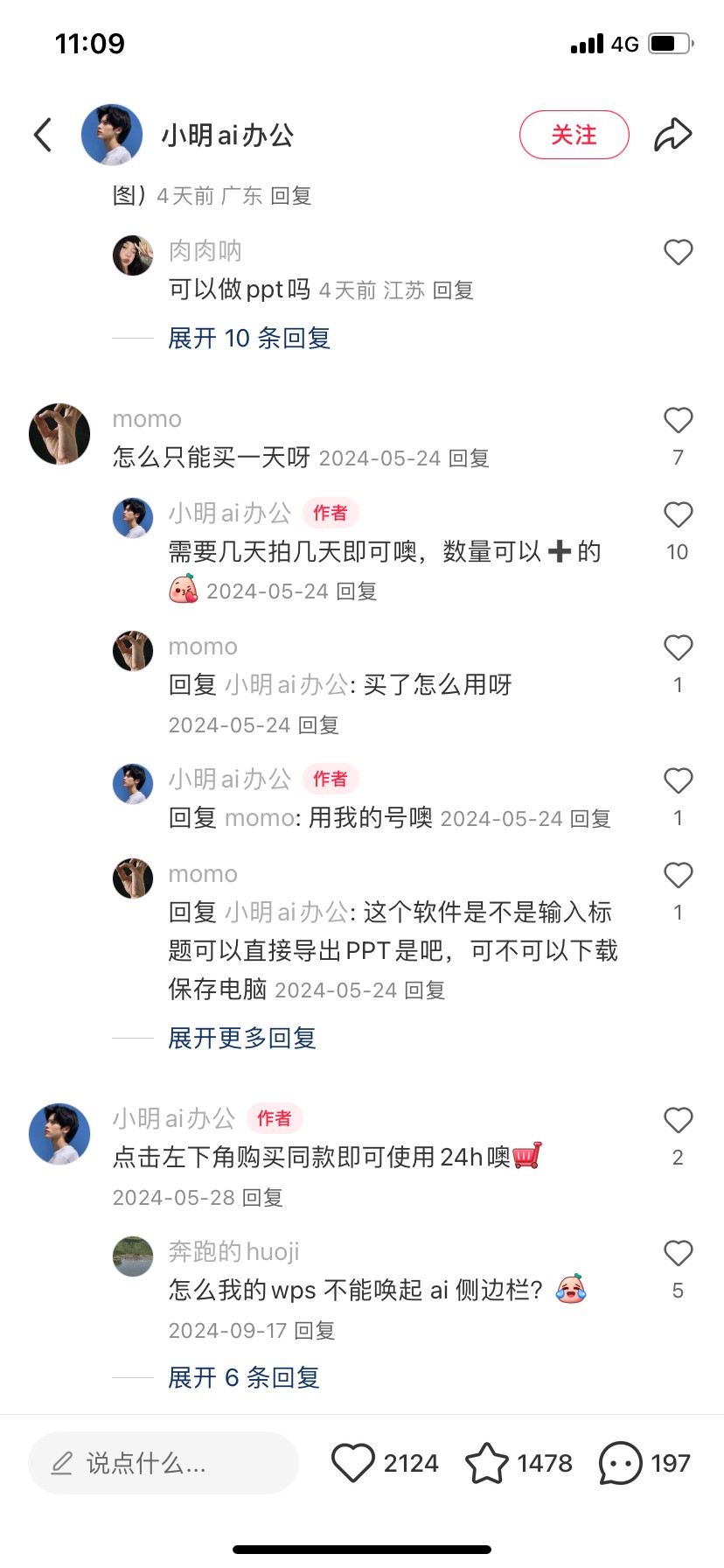Like 奔跑的huoji's wps comment
Screen dimensions: 724x1568
678,1254
